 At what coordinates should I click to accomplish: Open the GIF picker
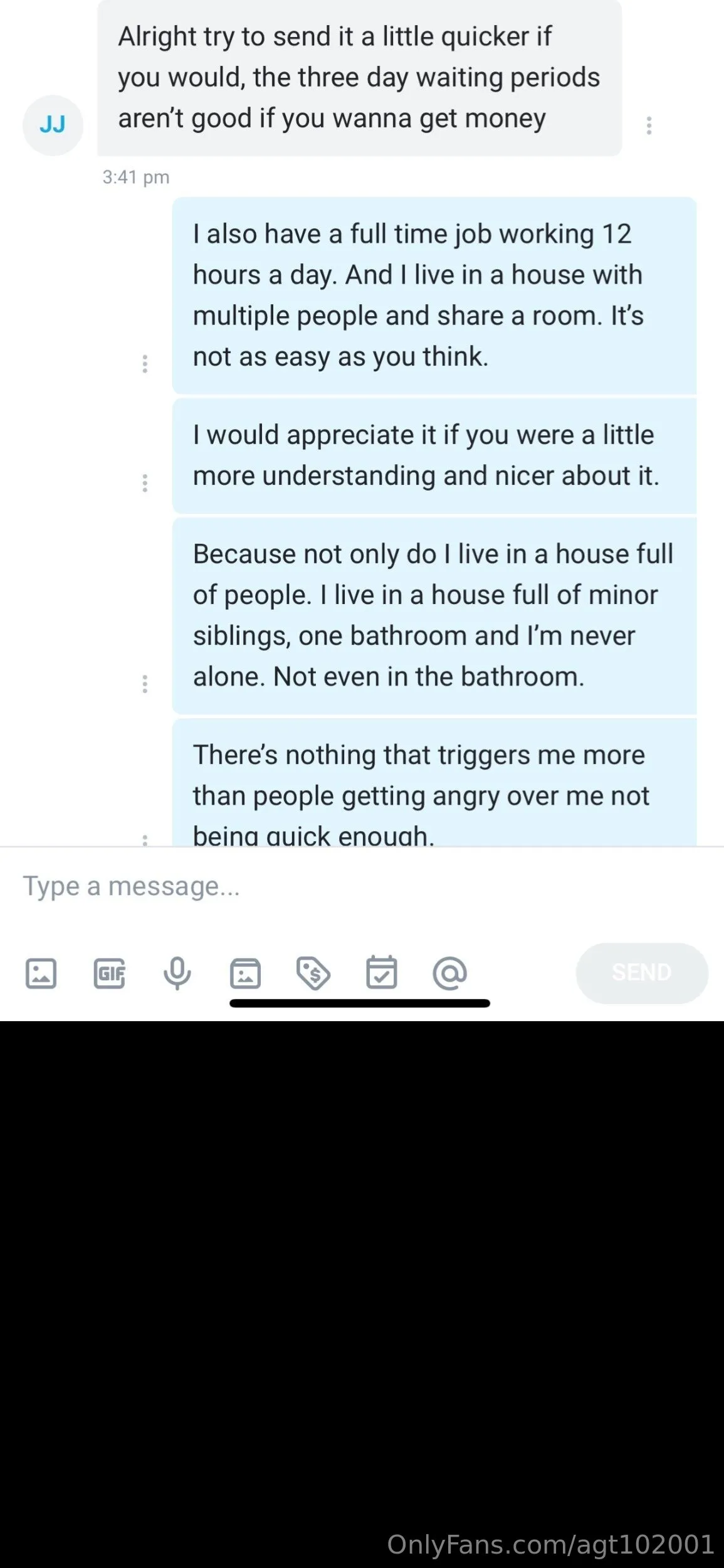[x=109, y=973]
